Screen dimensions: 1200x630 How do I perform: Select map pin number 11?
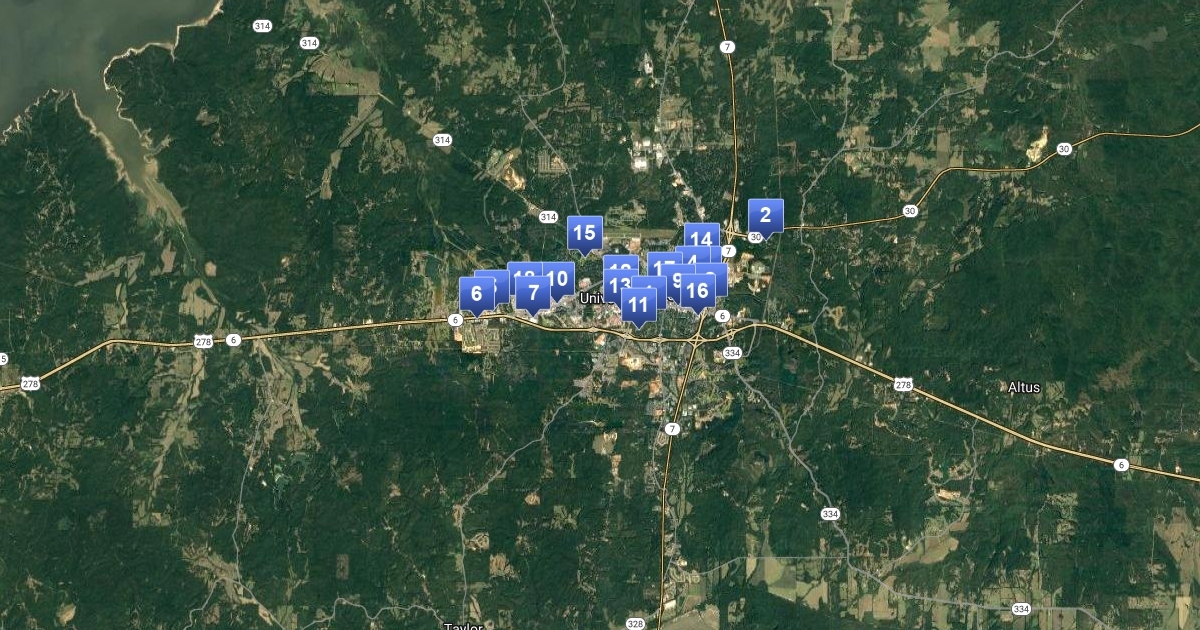pyautogui.click(x=638, y=305)
